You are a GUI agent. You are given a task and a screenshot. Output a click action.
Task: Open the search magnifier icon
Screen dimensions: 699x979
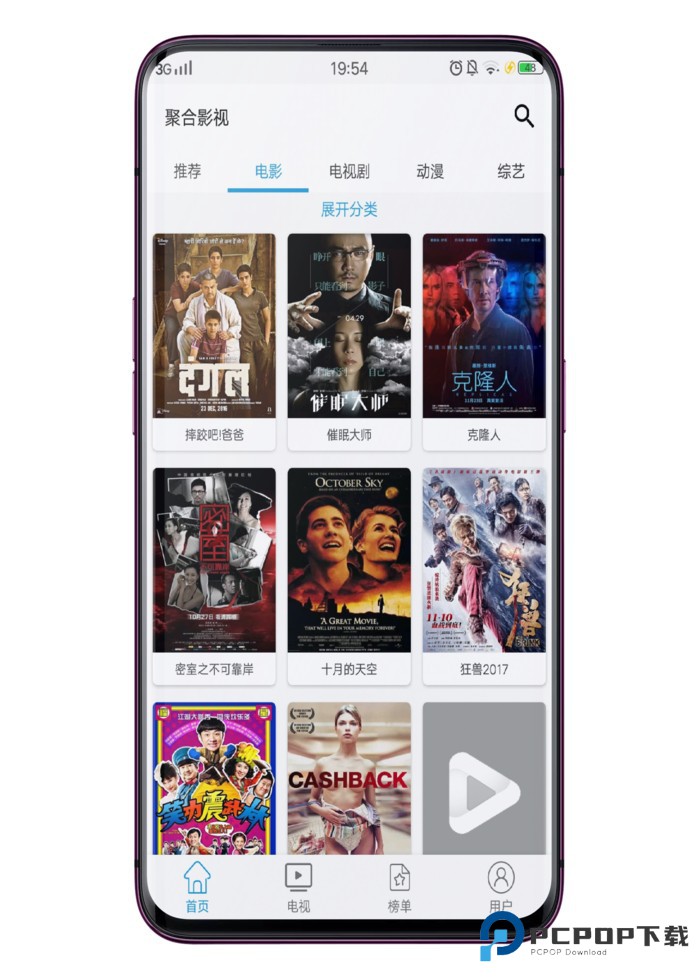pos(524,116)
